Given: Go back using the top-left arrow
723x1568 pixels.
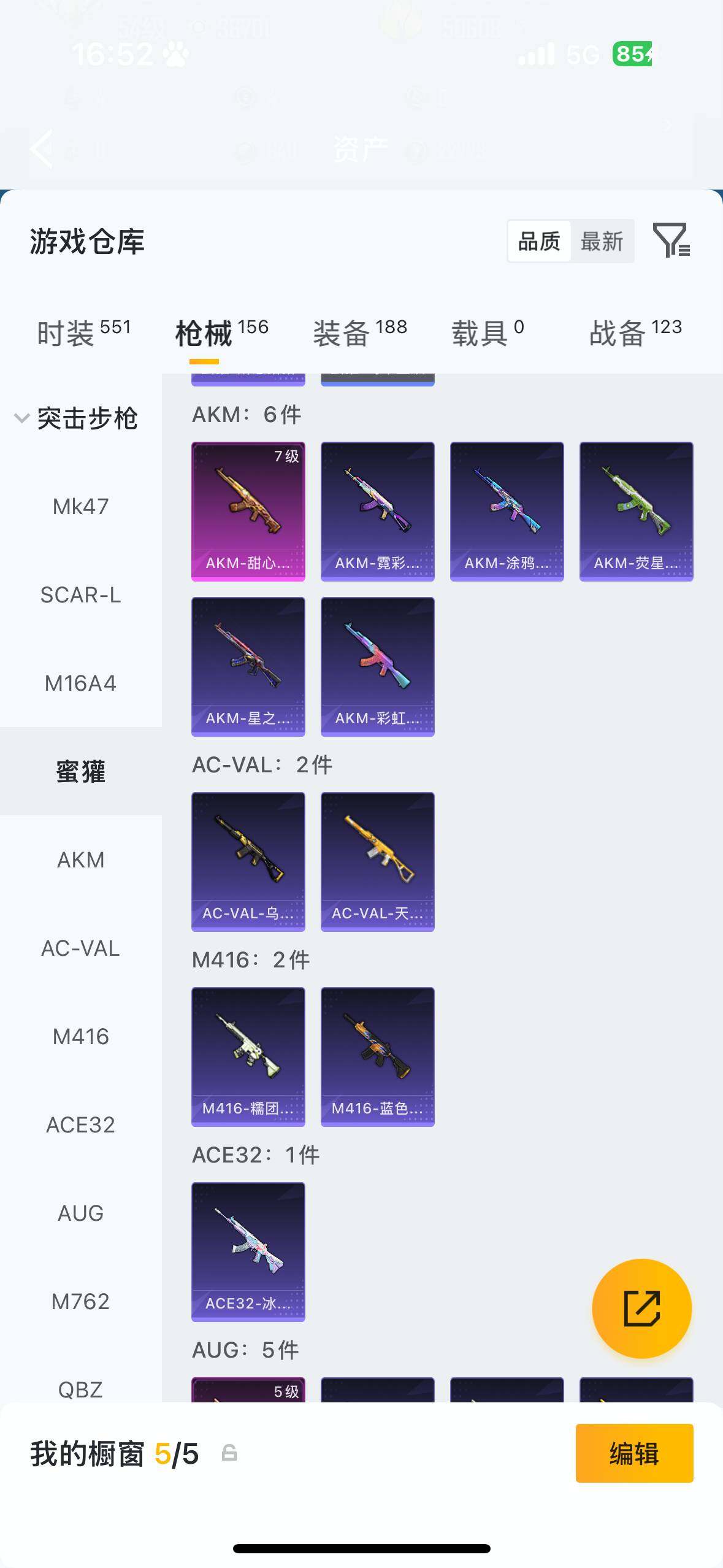Looking at the screenshot, I should pos(40,149).
